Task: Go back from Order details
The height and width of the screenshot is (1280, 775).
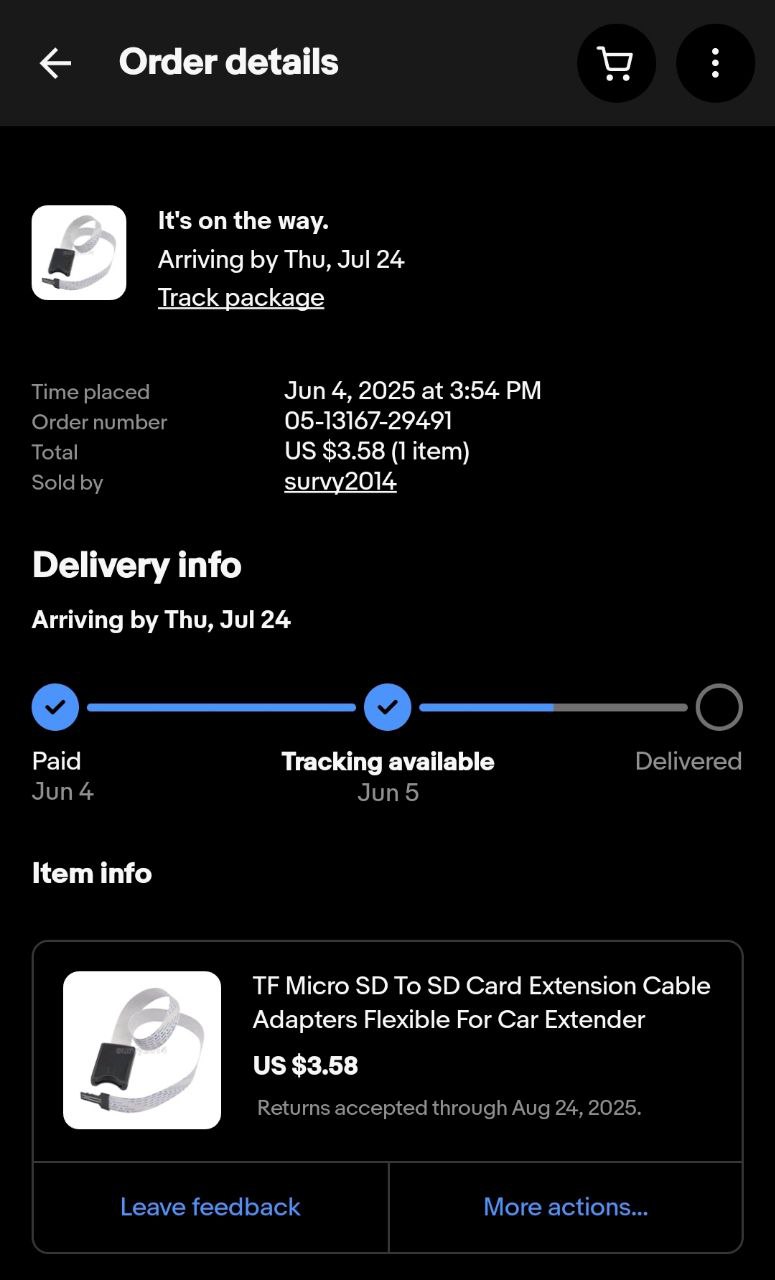Action: click(x=55, y=63)
